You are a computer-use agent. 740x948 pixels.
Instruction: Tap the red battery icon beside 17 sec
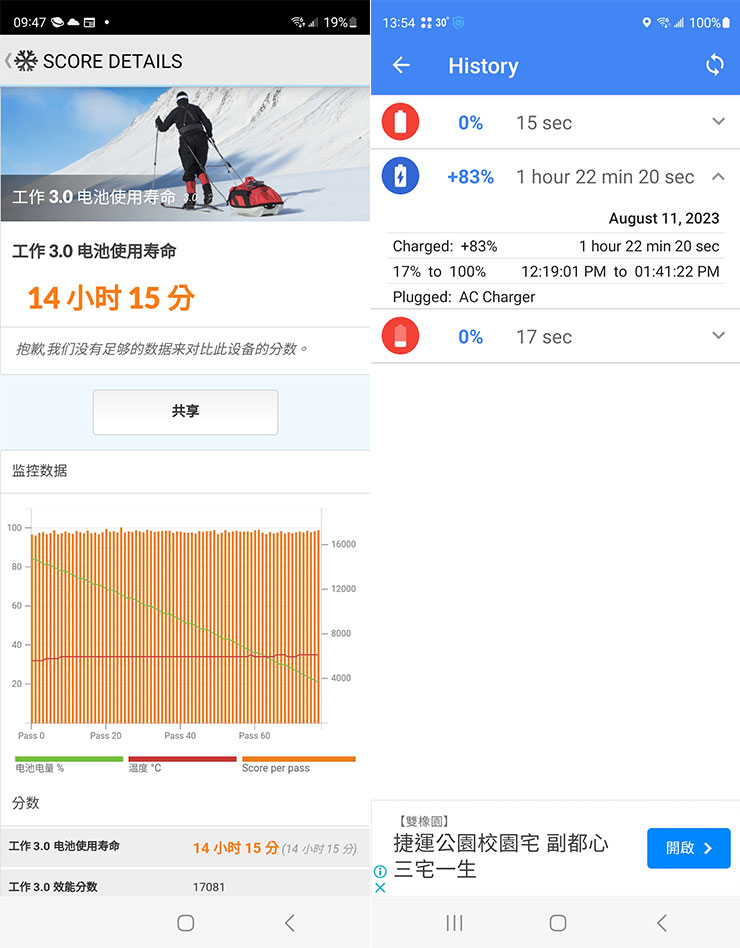400,336
